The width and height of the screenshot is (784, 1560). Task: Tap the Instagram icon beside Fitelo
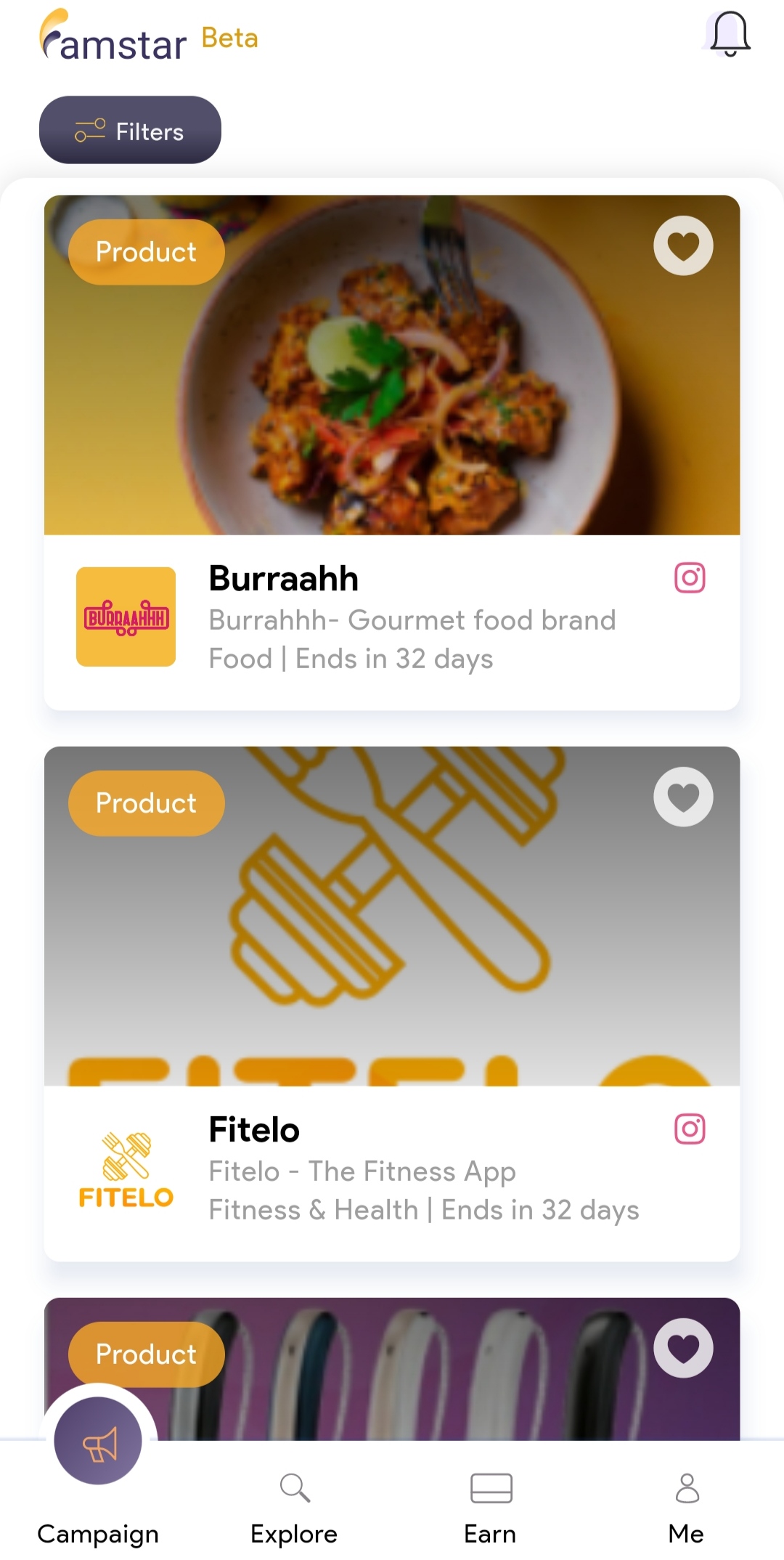pyautogui.click(x=690, y=1129)
